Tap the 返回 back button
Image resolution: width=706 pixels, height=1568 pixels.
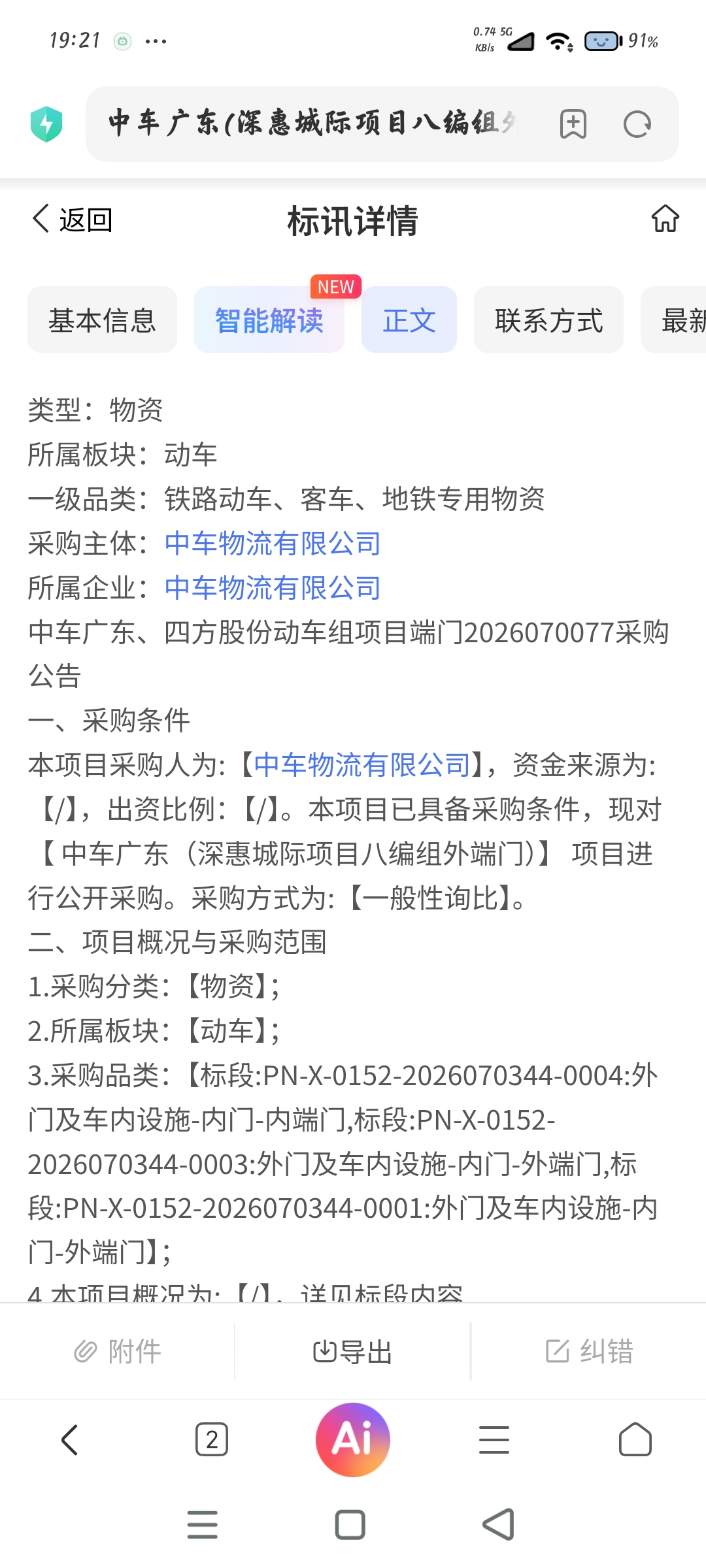coord(72,219)
